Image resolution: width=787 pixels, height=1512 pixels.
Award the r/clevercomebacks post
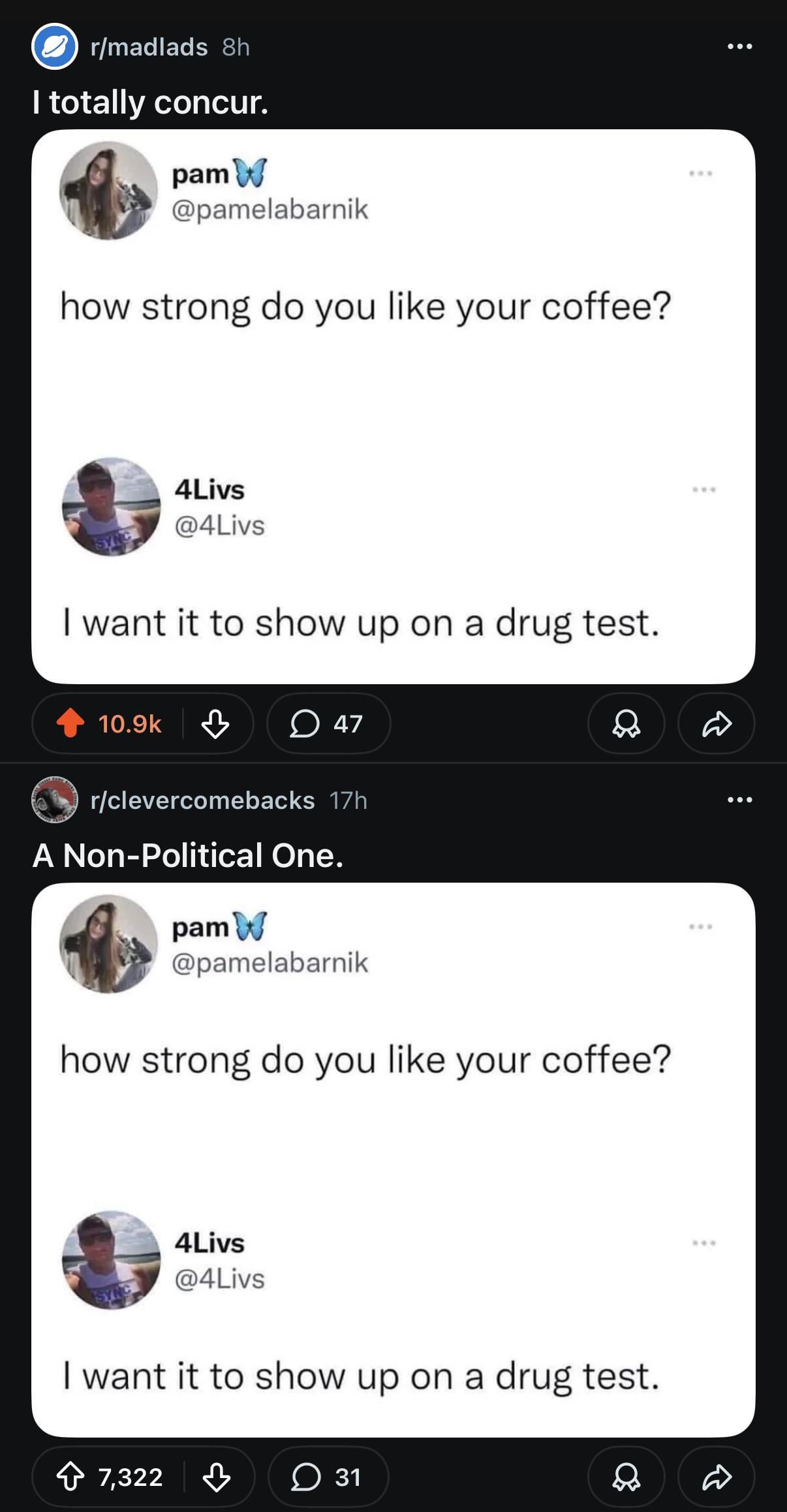626,1477
